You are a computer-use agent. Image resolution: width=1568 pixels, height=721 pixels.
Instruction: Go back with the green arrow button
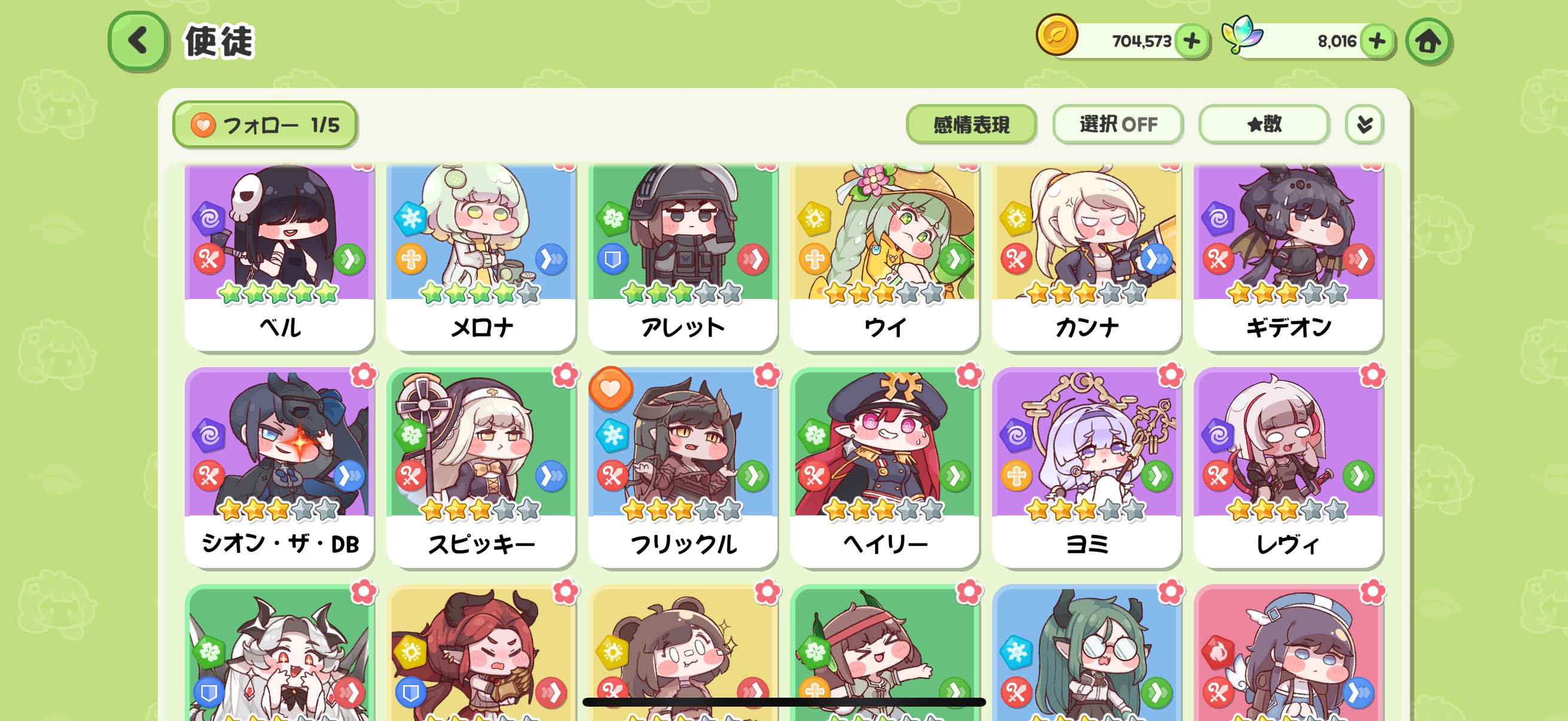138,41
